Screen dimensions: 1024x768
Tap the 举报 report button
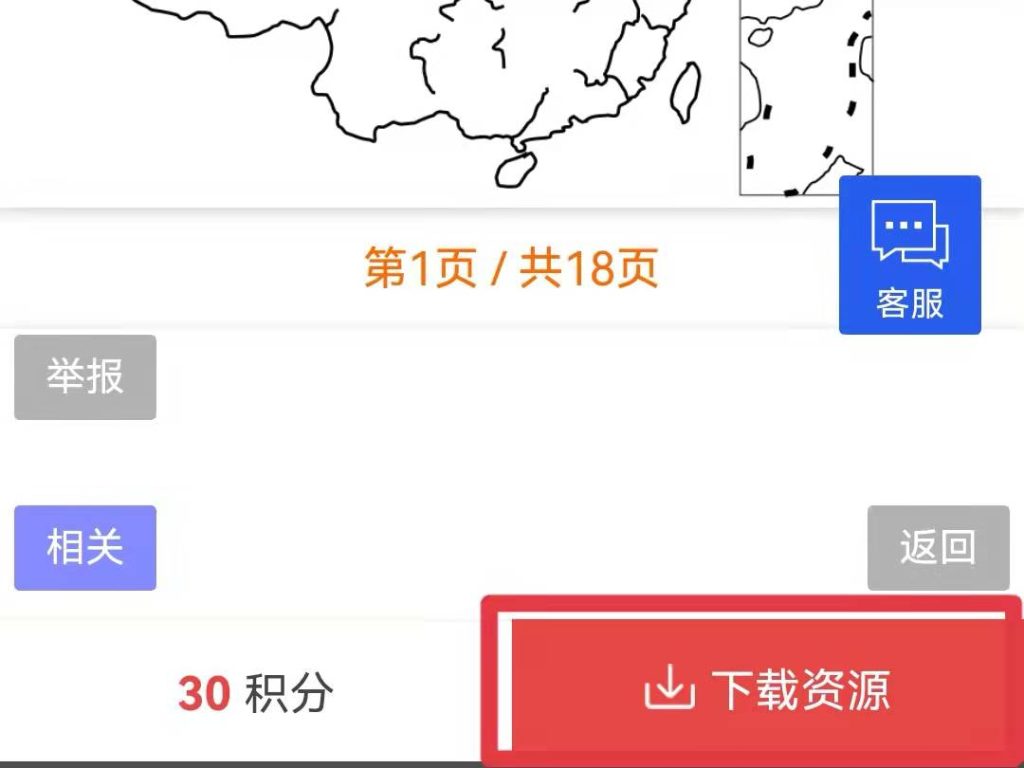[85, 377]
